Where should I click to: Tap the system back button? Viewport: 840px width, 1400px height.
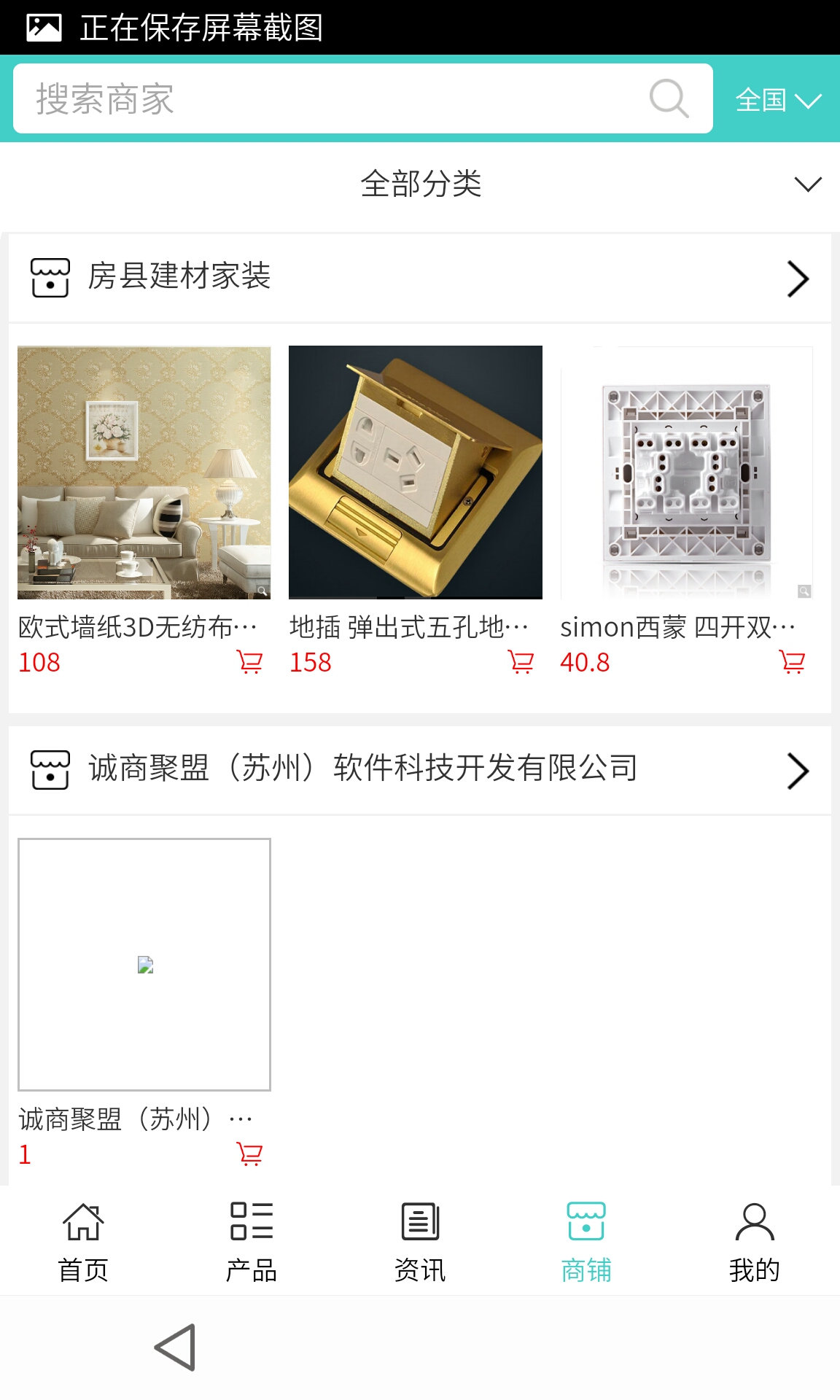pyautogui.click(x=175, y=1347)
